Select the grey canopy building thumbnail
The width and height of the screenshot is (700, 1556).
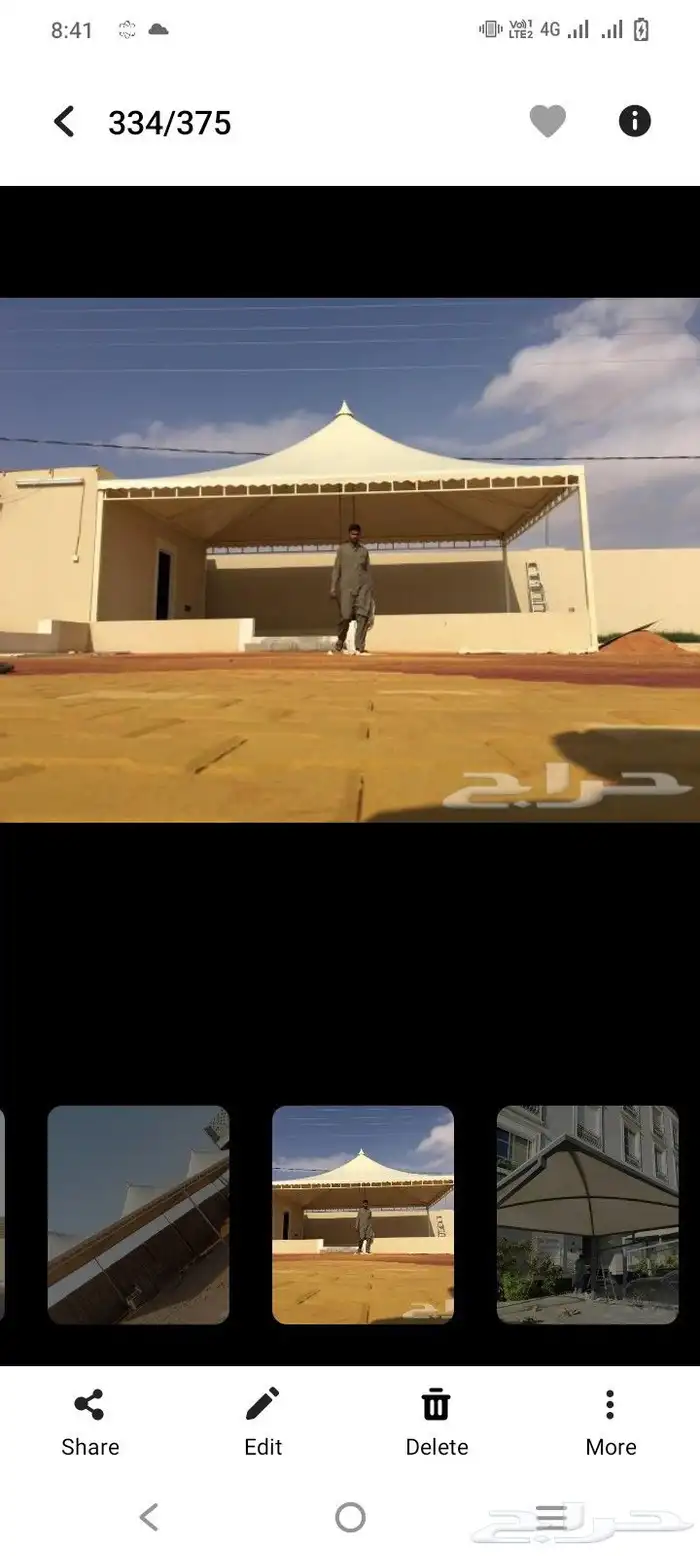pos(587,1214)
